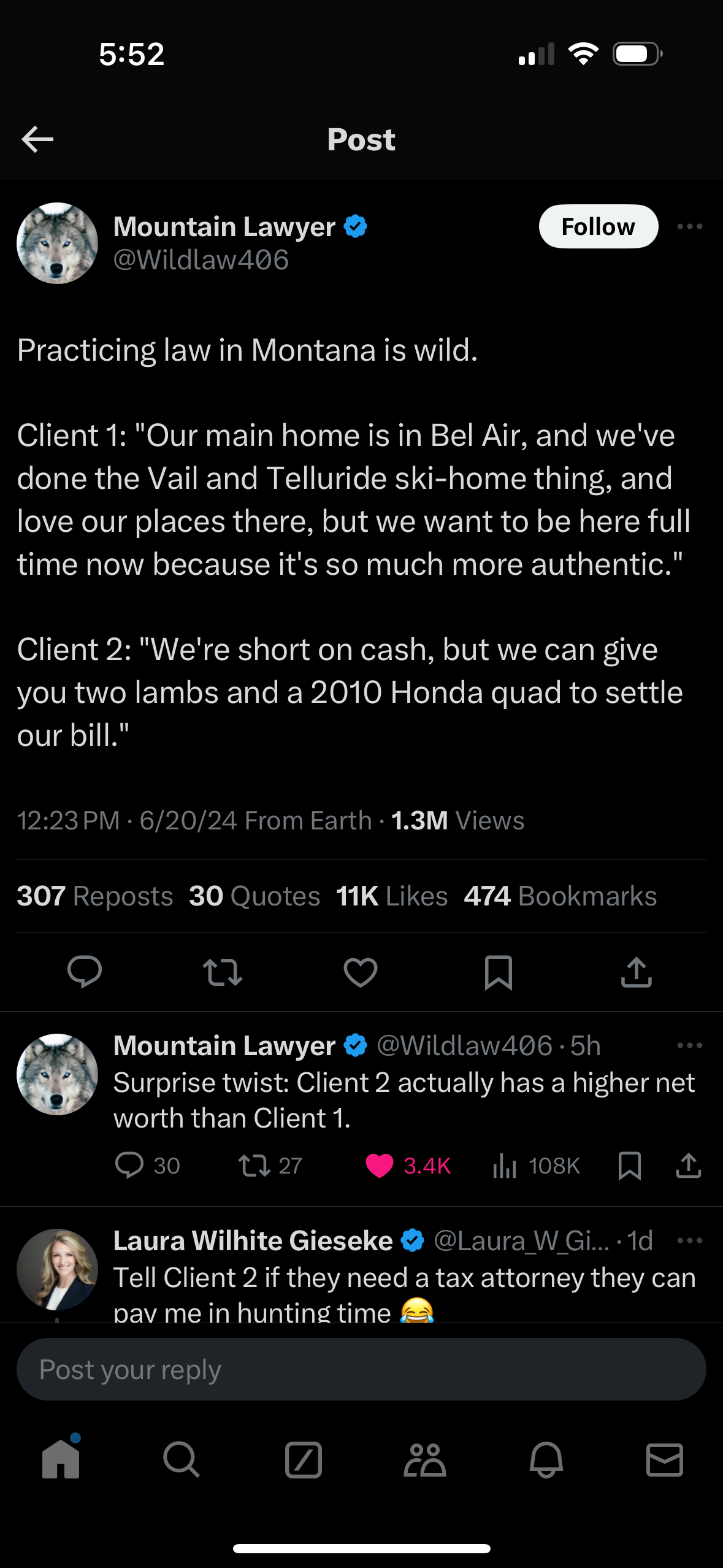Go back using the arrow
Screen dimensions: 723x1568
tap(37, 140)
